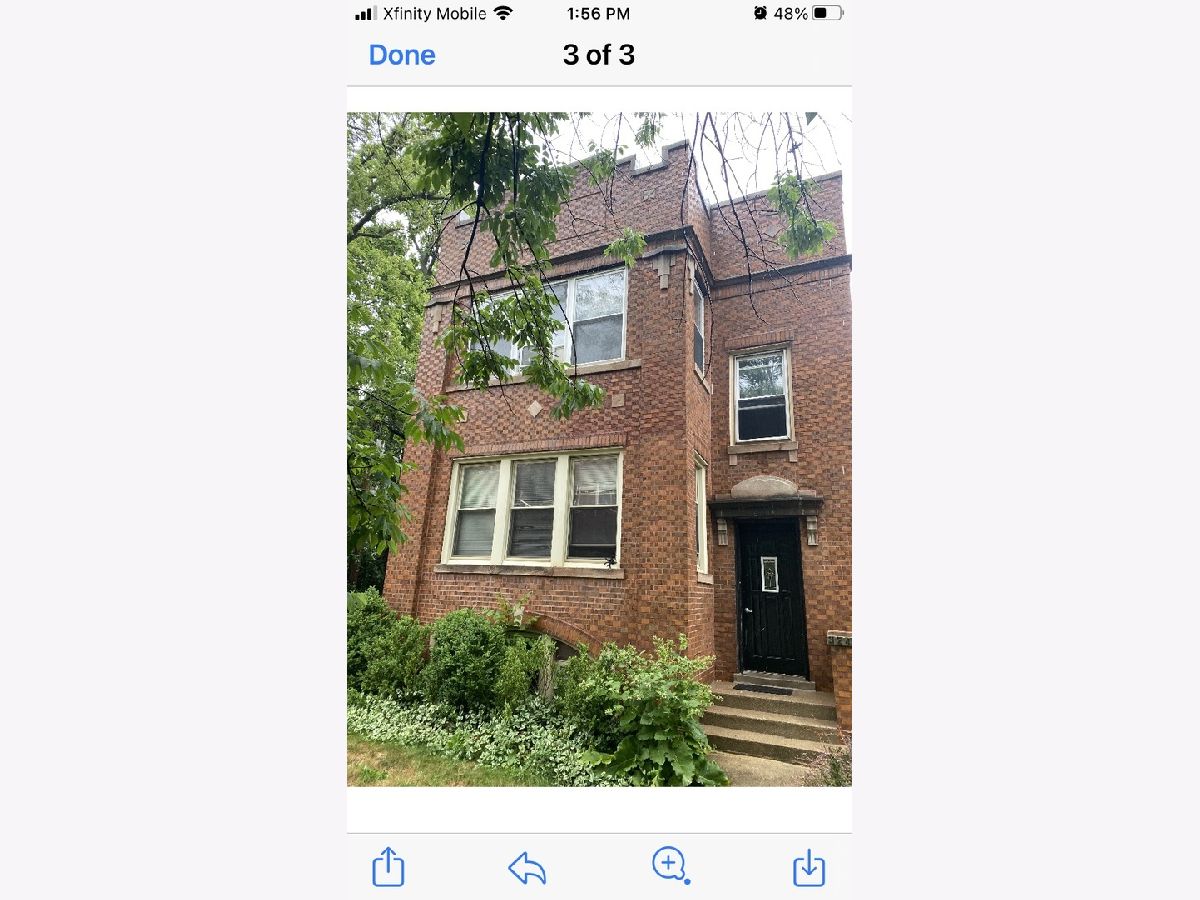Tap Done to close the photo viewer
The width and height of the screenshot is (1200, 900).
402,55
